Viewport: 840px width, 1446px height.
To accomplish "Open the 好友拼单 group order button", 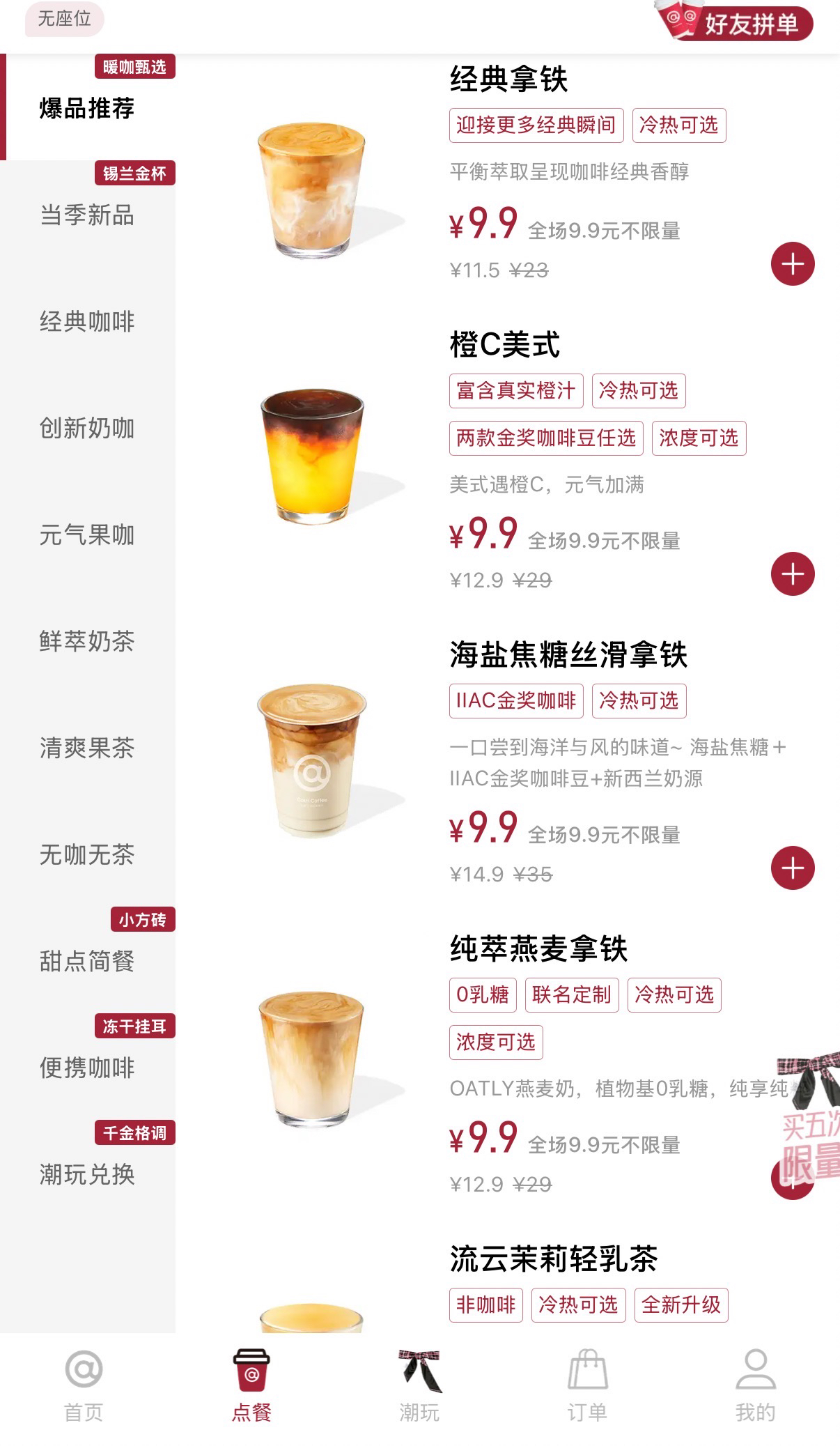I will coord(734,23).
